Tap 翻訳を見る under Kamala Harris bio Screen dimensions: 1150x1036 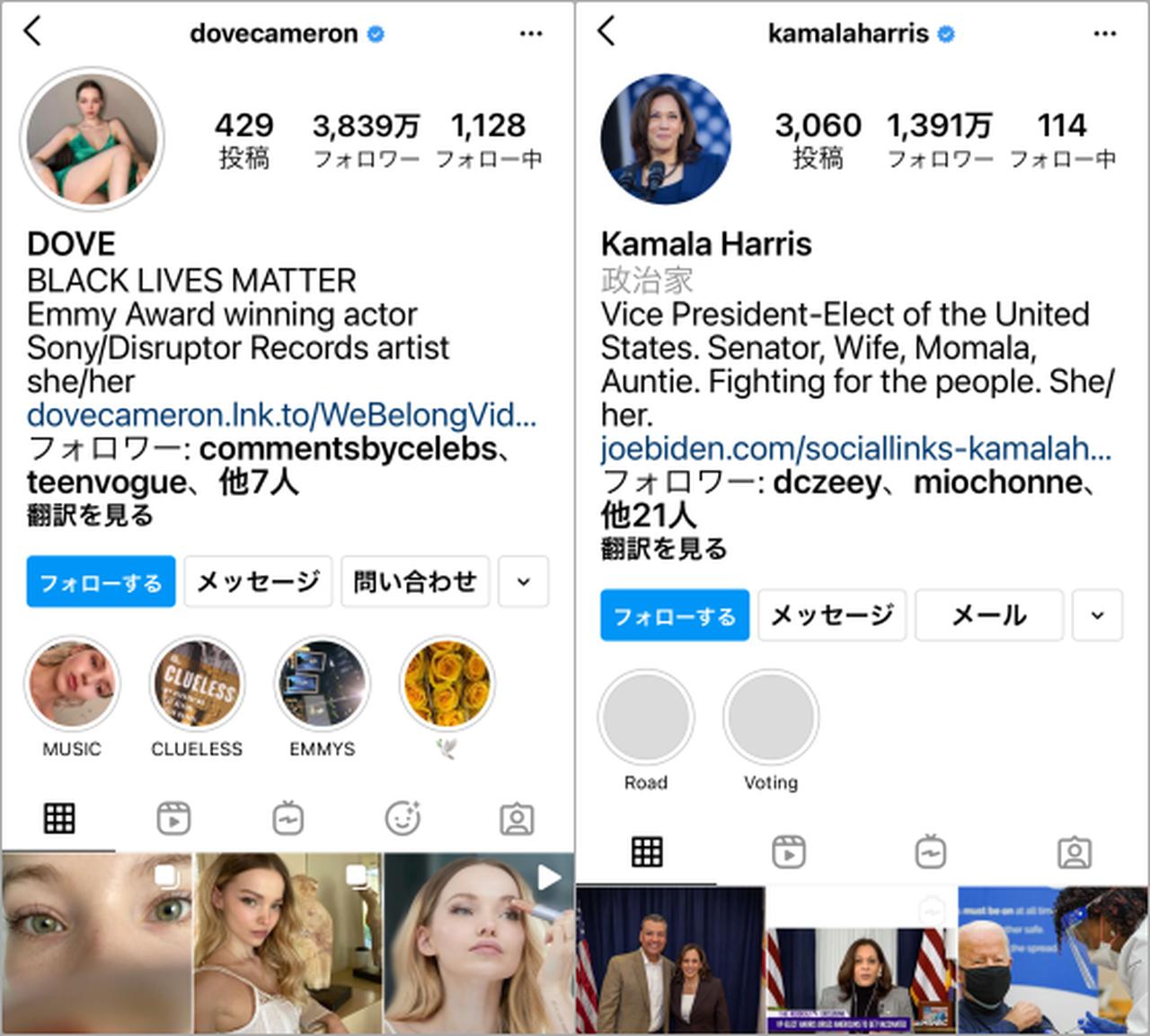click(x=664, y=549)
